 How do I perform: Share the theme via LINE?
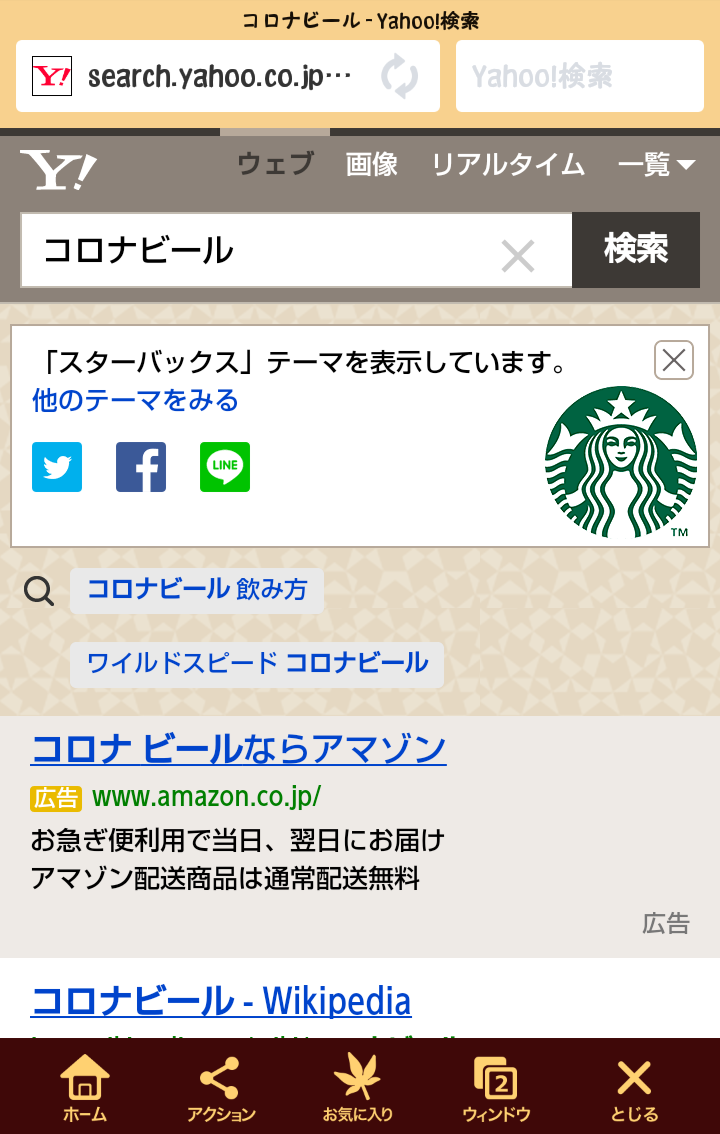[x=225, y=467]
